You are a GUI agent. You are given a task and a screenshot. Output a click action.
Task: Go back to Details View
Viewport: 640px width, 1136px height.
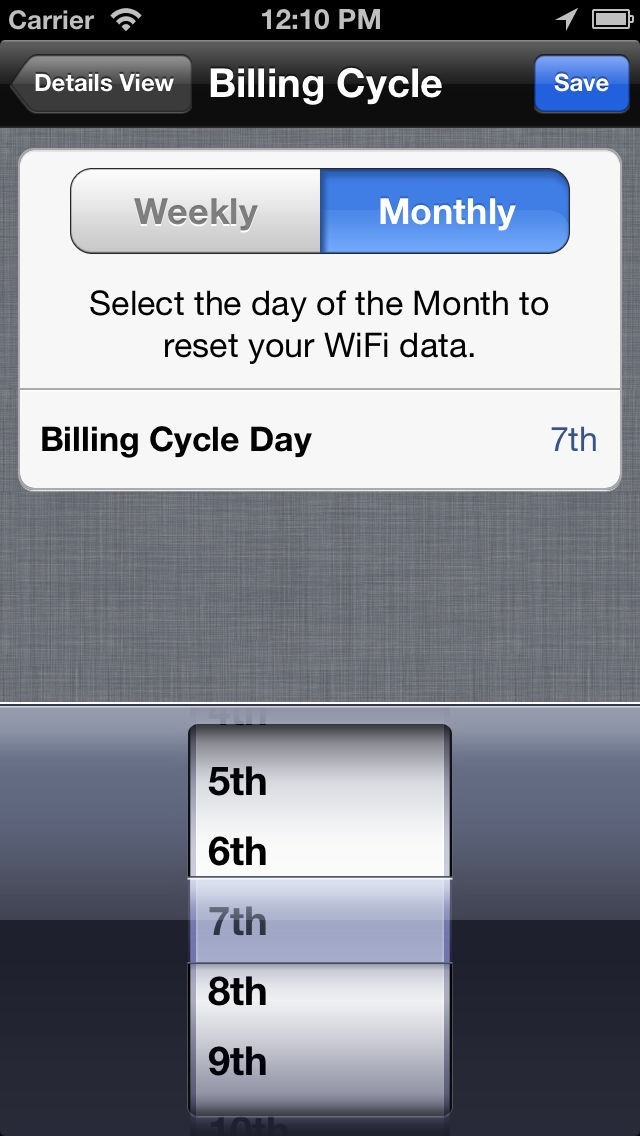102,84
